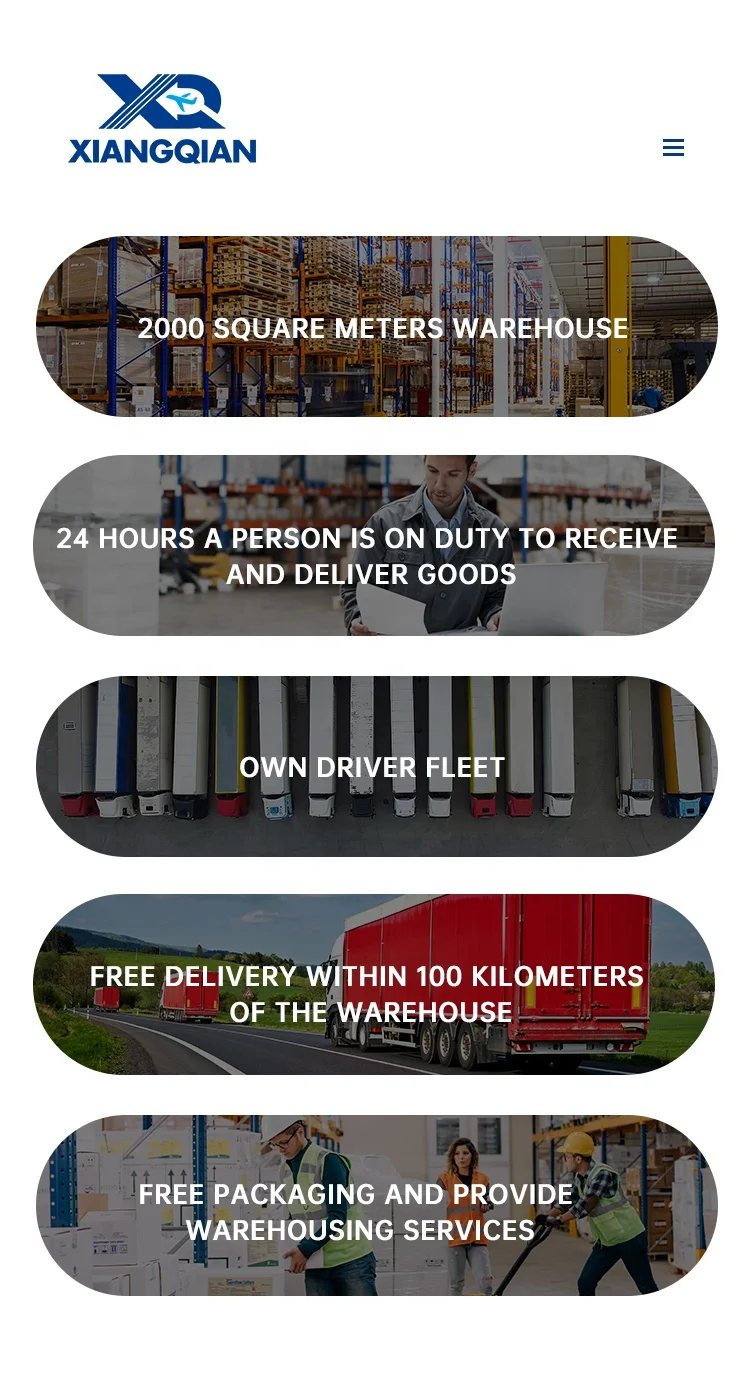
Task: Select the 24 hours on duty card
Action: pyautogui.click(x=374, y=546)
